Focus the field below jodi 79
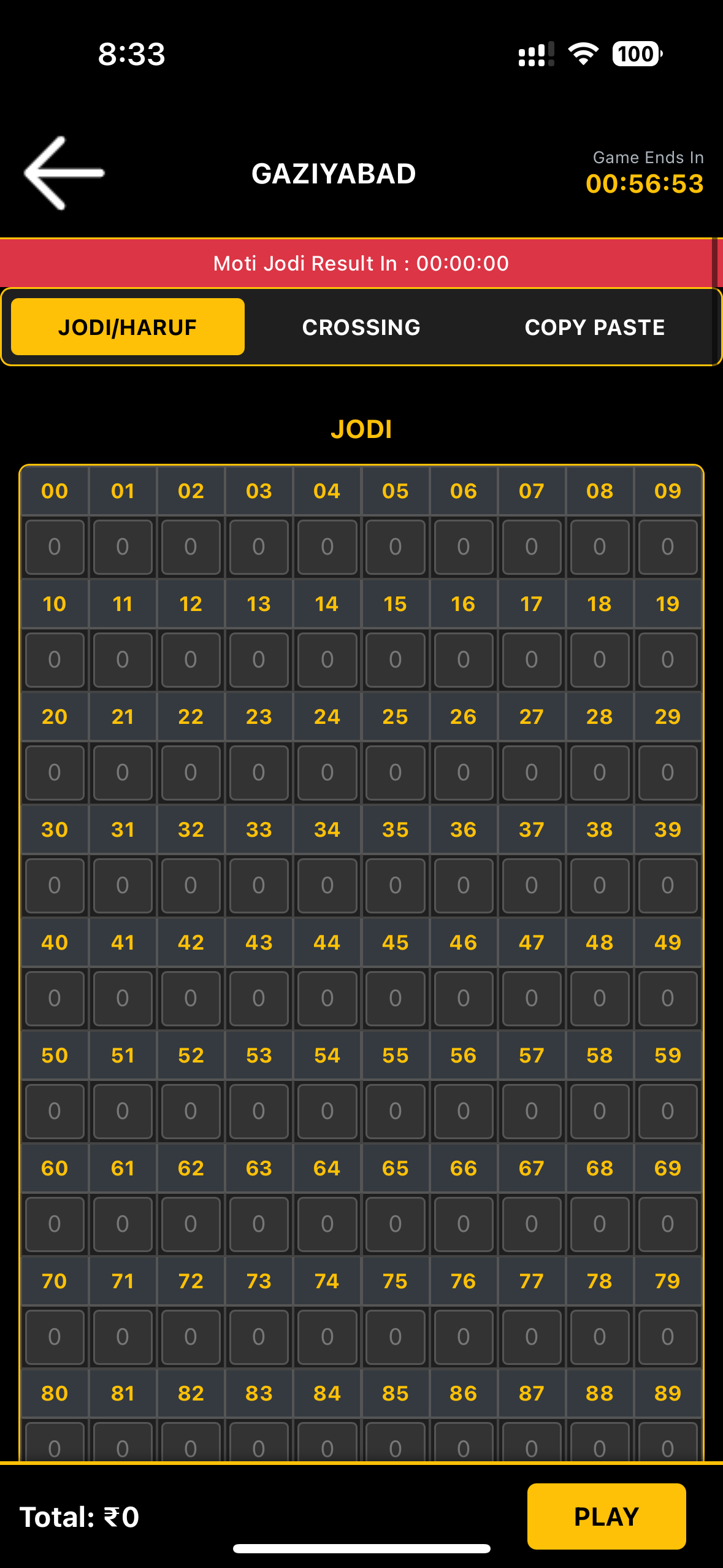 (667, 1337)
